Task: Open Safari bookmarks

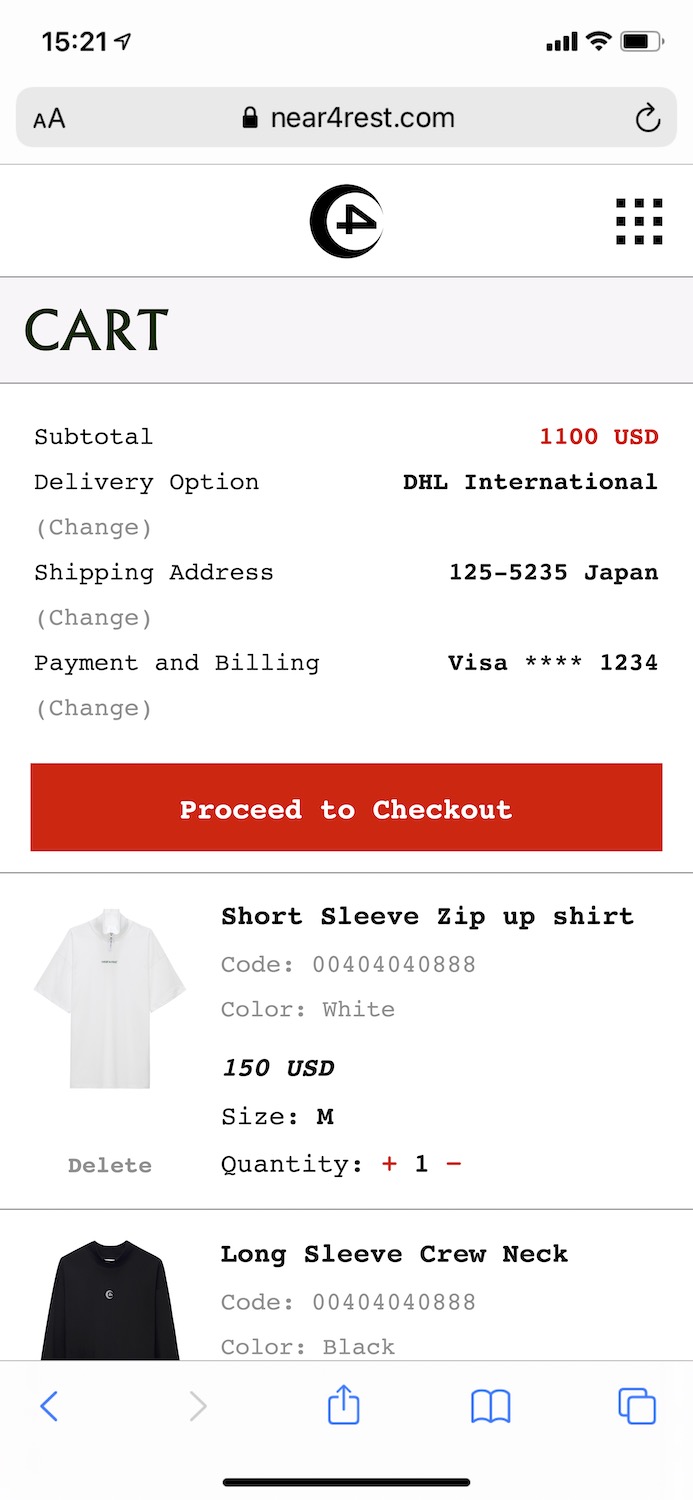Action: coord(491,1406)
